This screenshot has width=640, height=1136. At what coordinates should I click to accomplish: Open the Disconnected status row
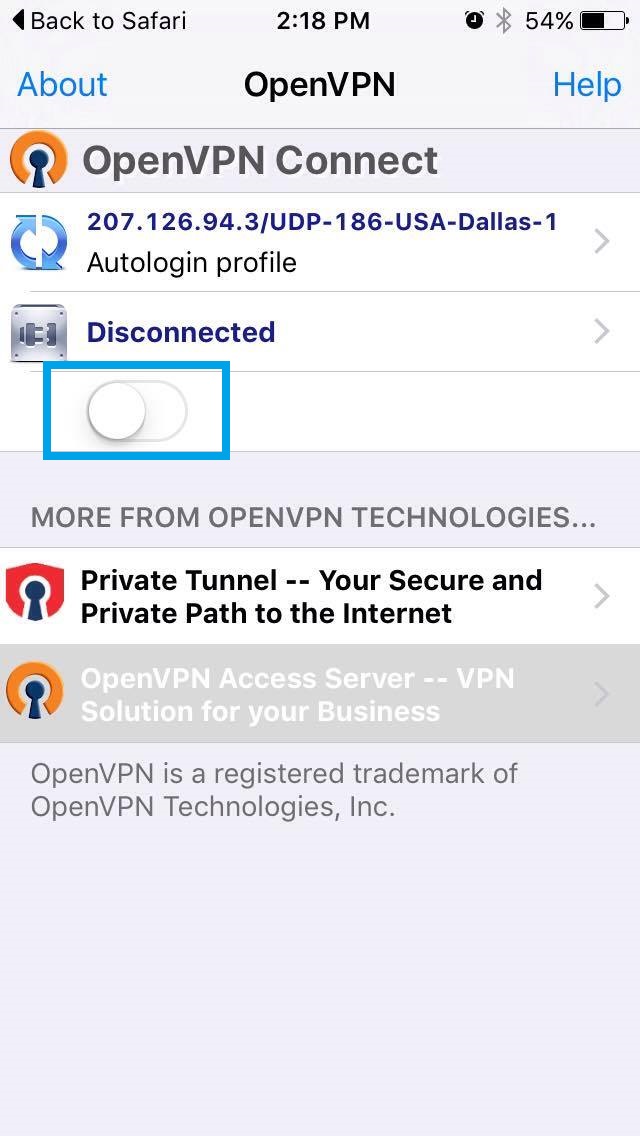[320, 332]
